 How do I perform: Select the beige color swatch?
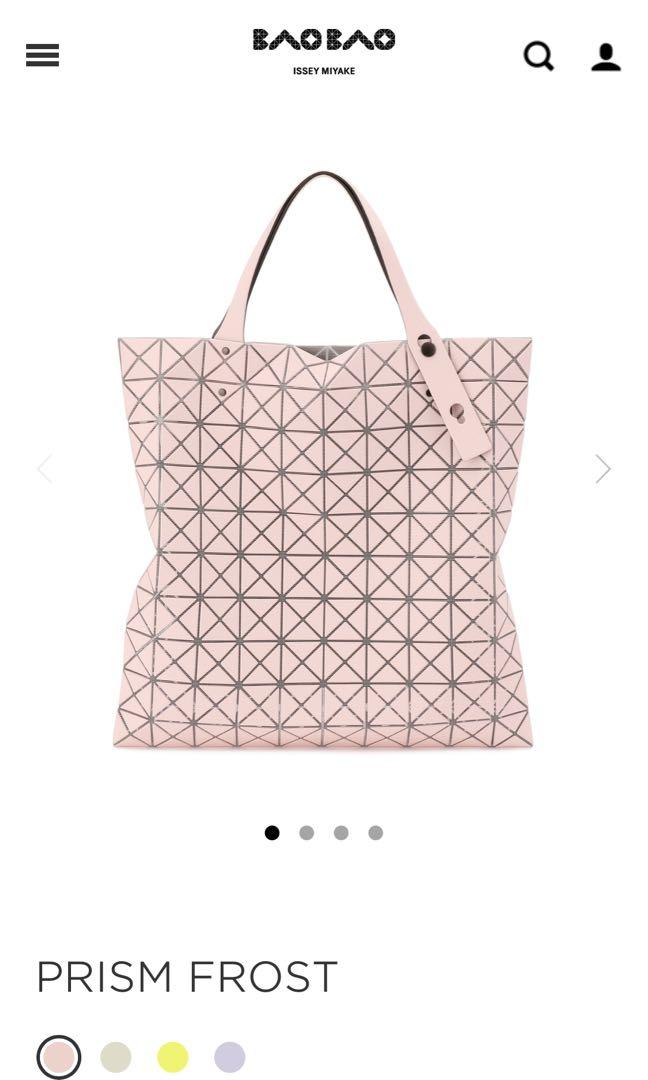point(116,1057)
